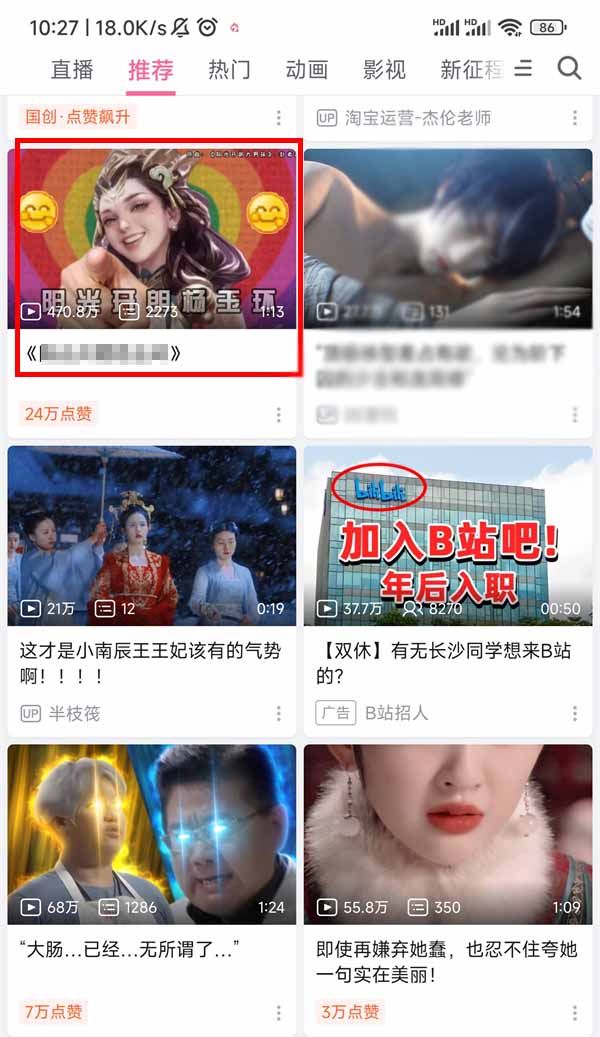Open more options for B站招人 ad
The width and height of the screenshot is (600, 1037).
pos(575,713)
